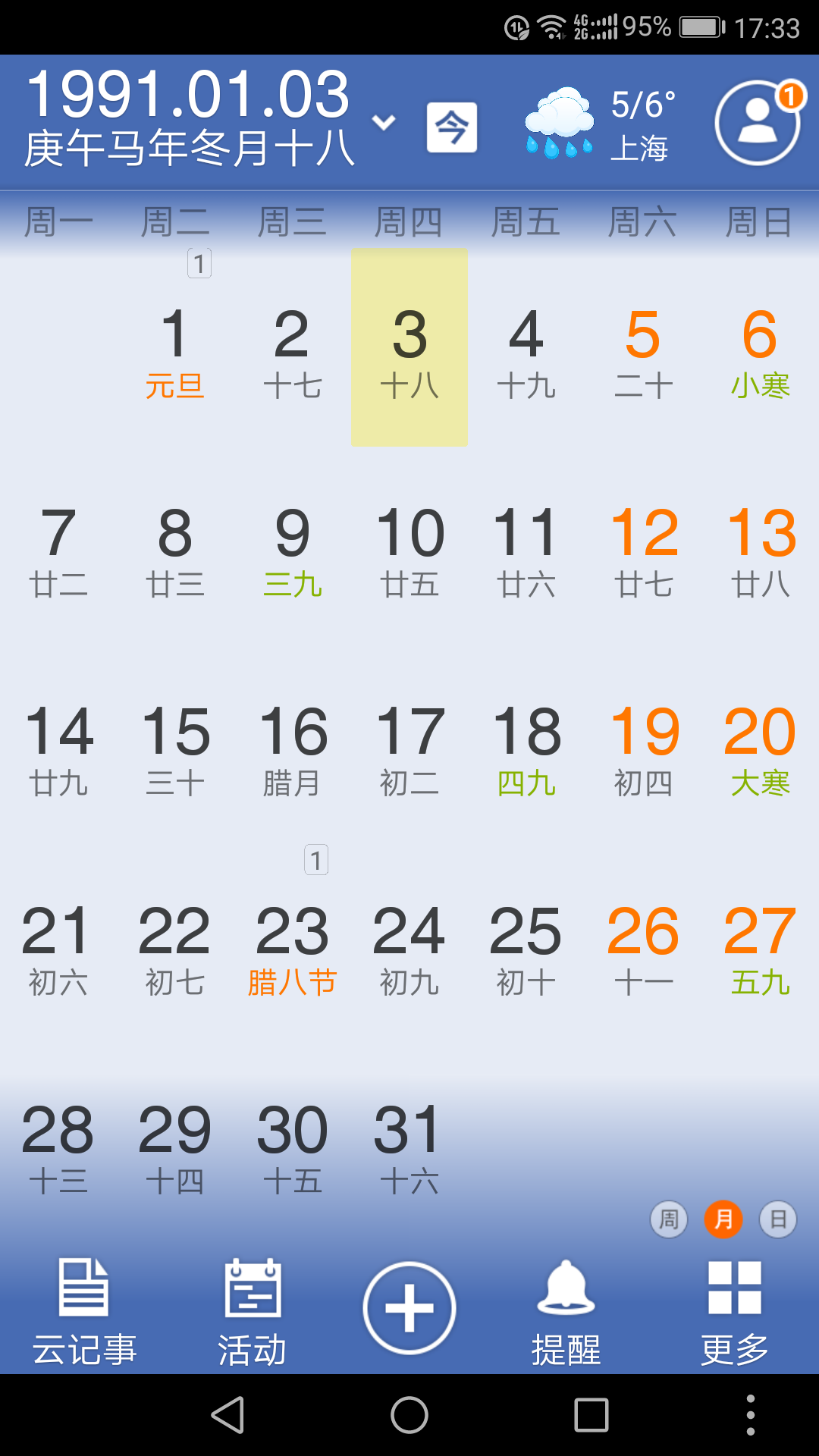
Task: Jump to today with 今 button
Action: click(x=451, y=127)
